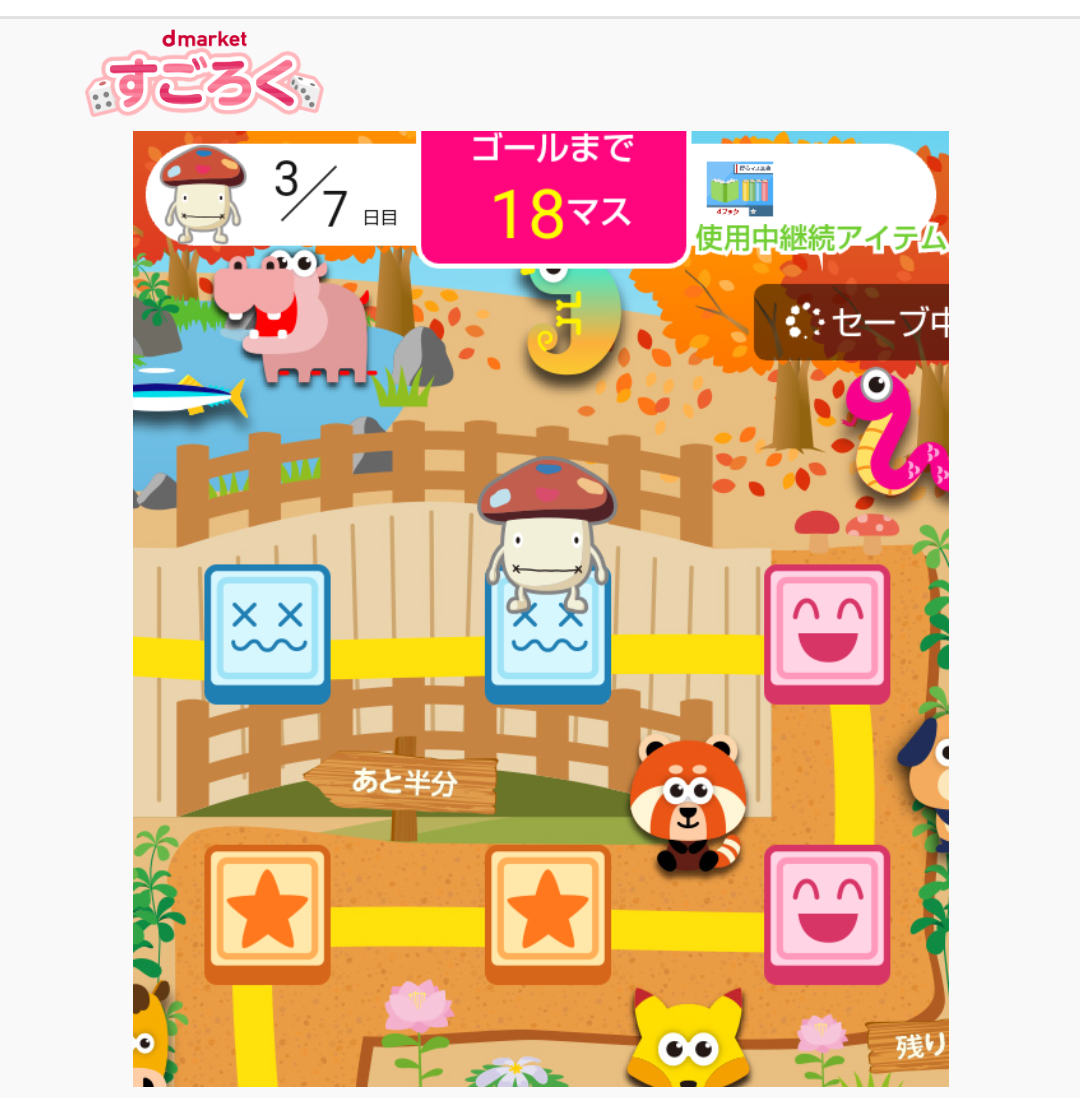
Task: Open the in-use item icon above 使用中継続アイテム
Action: pos(740,189)
